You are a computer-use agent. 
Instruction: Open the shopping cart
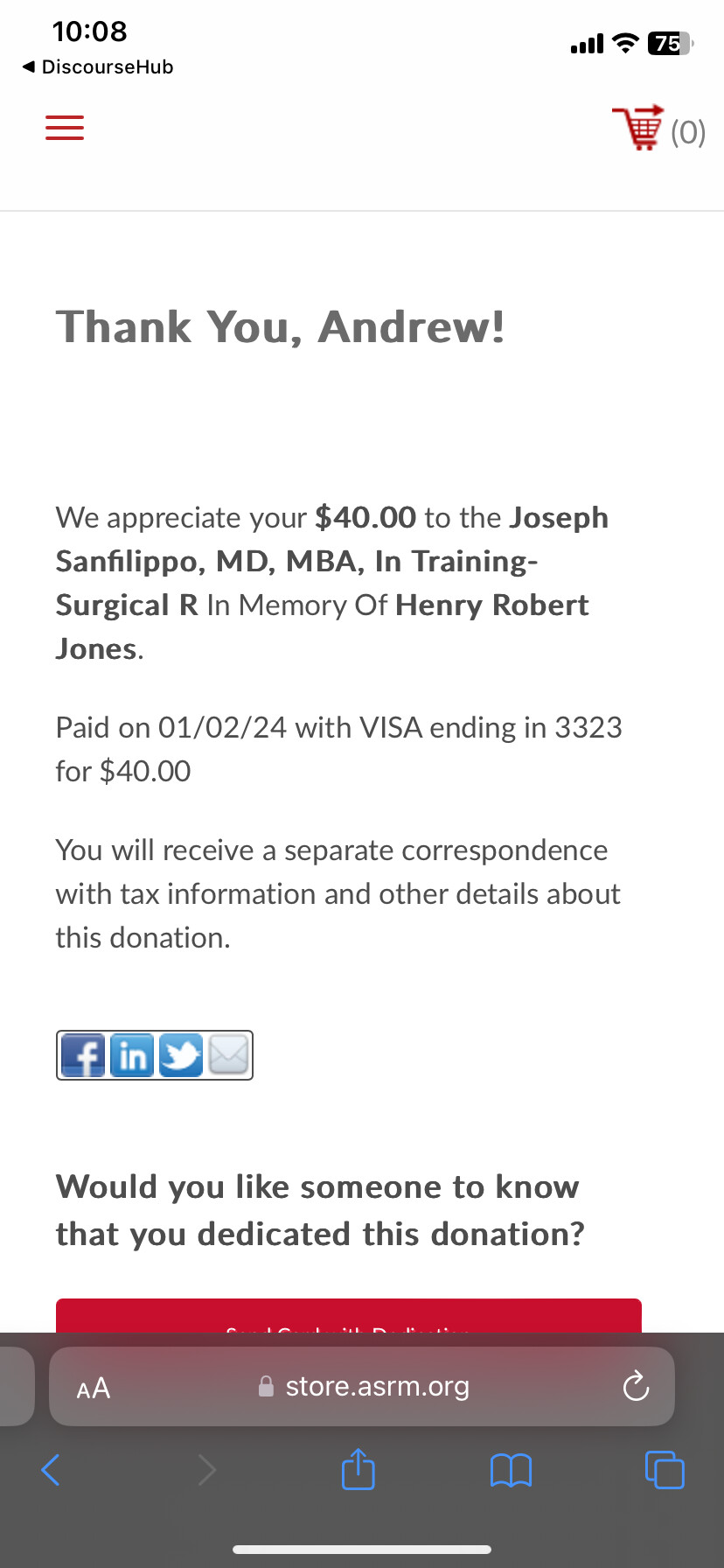pos(658,129)
